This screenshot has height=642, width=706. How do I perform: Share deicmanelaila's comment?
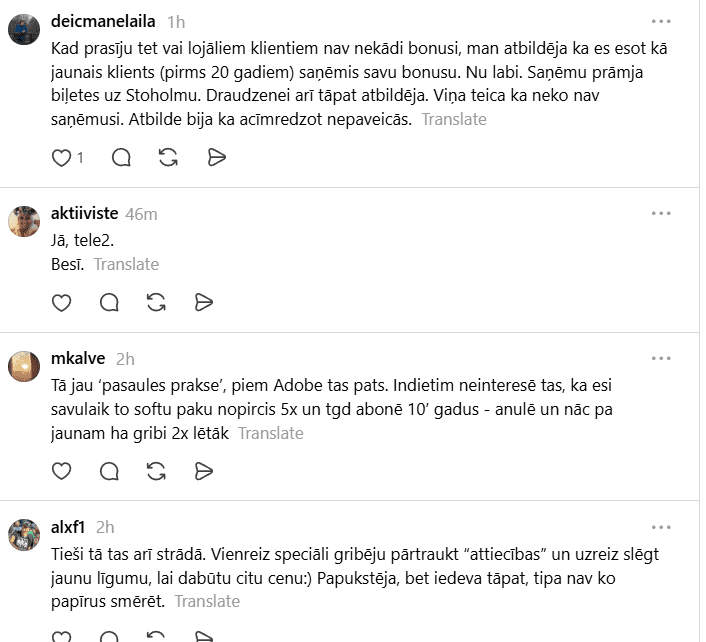point(217,158)
